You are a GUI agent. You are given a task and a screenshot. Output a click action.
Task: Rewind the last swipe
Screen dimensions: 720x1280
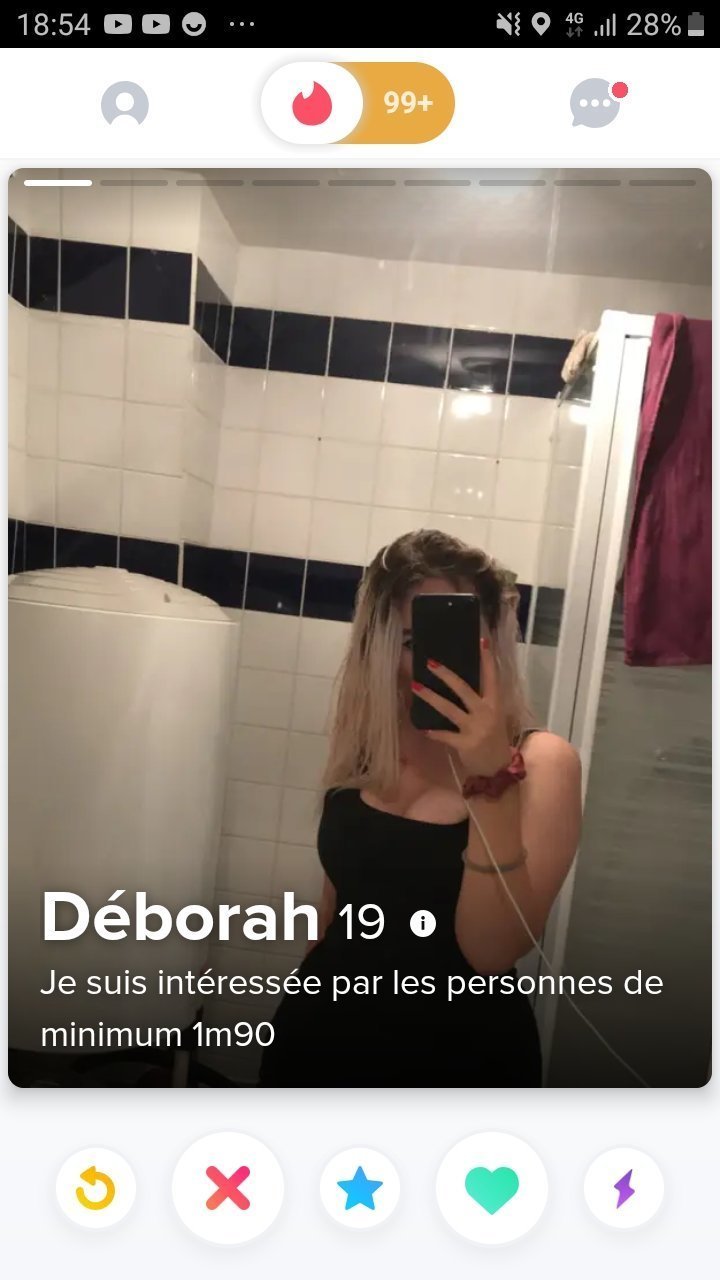click(x=96, y=1188)
